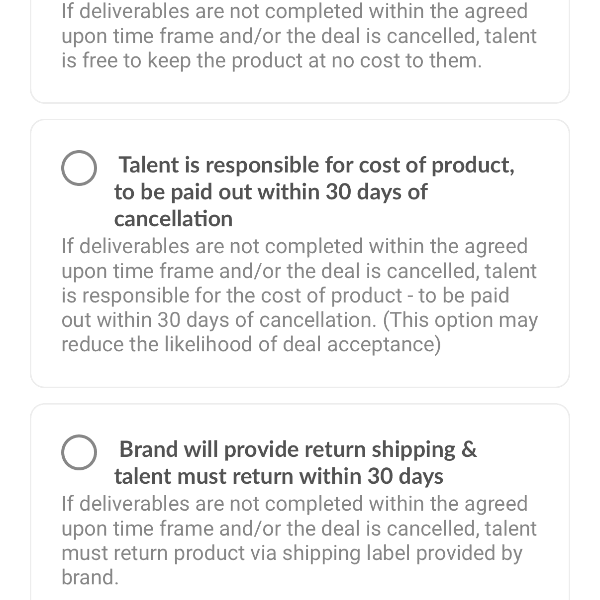600x600 pixels.
Task: Choose 'Brand will provide return shipping' option
Action: pyautogui.click(x=79, y=452)
